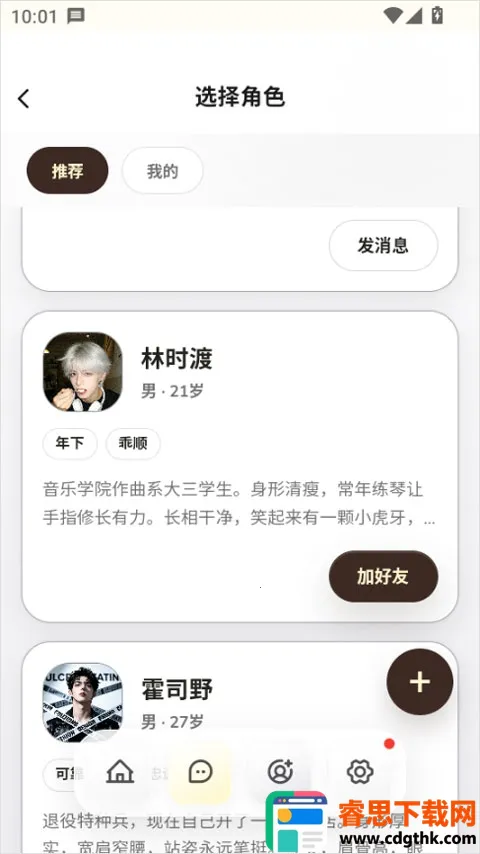The height and width of the screenshot is (854, 480).
Task: Open the chat messages tab
Action: [x=200, y=772]
